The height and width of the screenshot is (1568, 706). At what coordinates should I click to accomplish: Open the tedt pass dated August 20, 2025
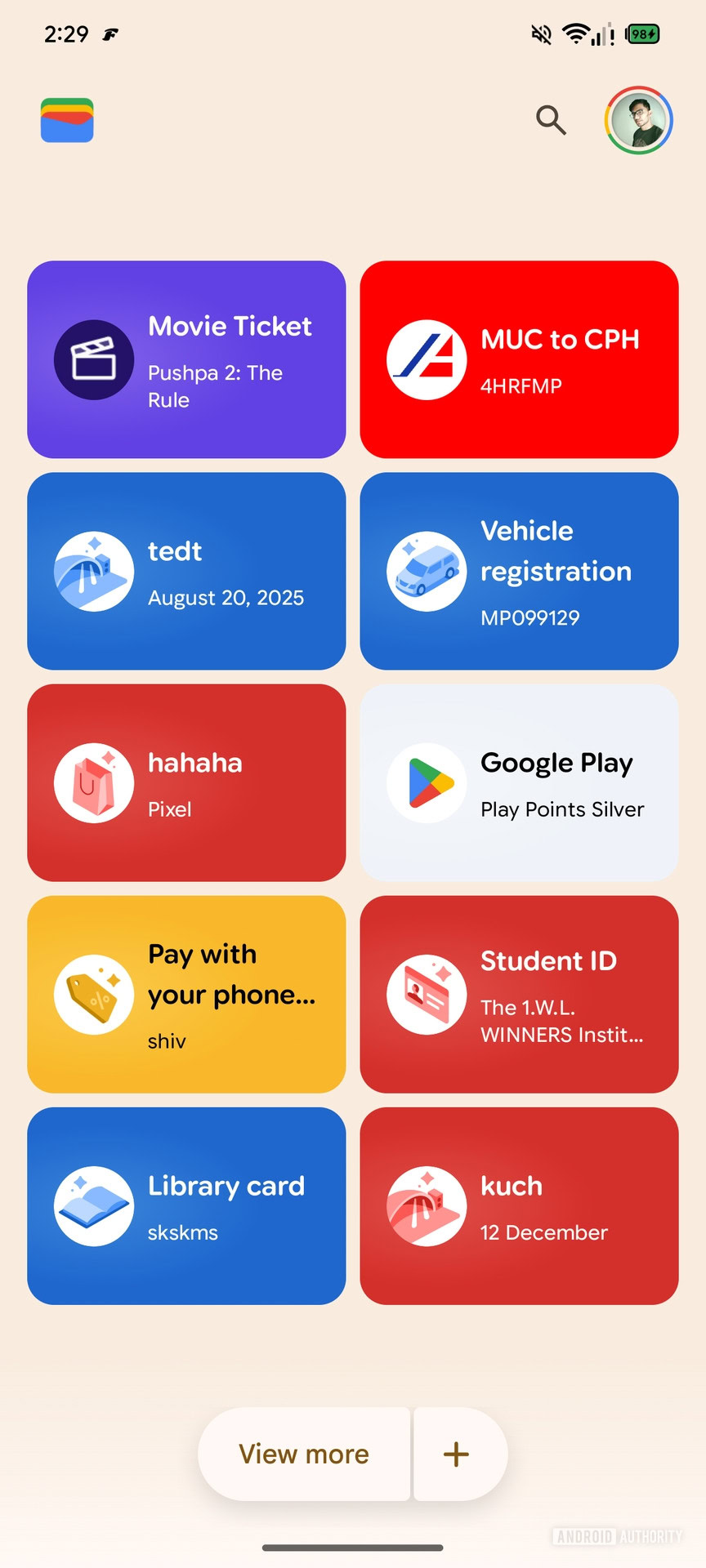(188, 571)
